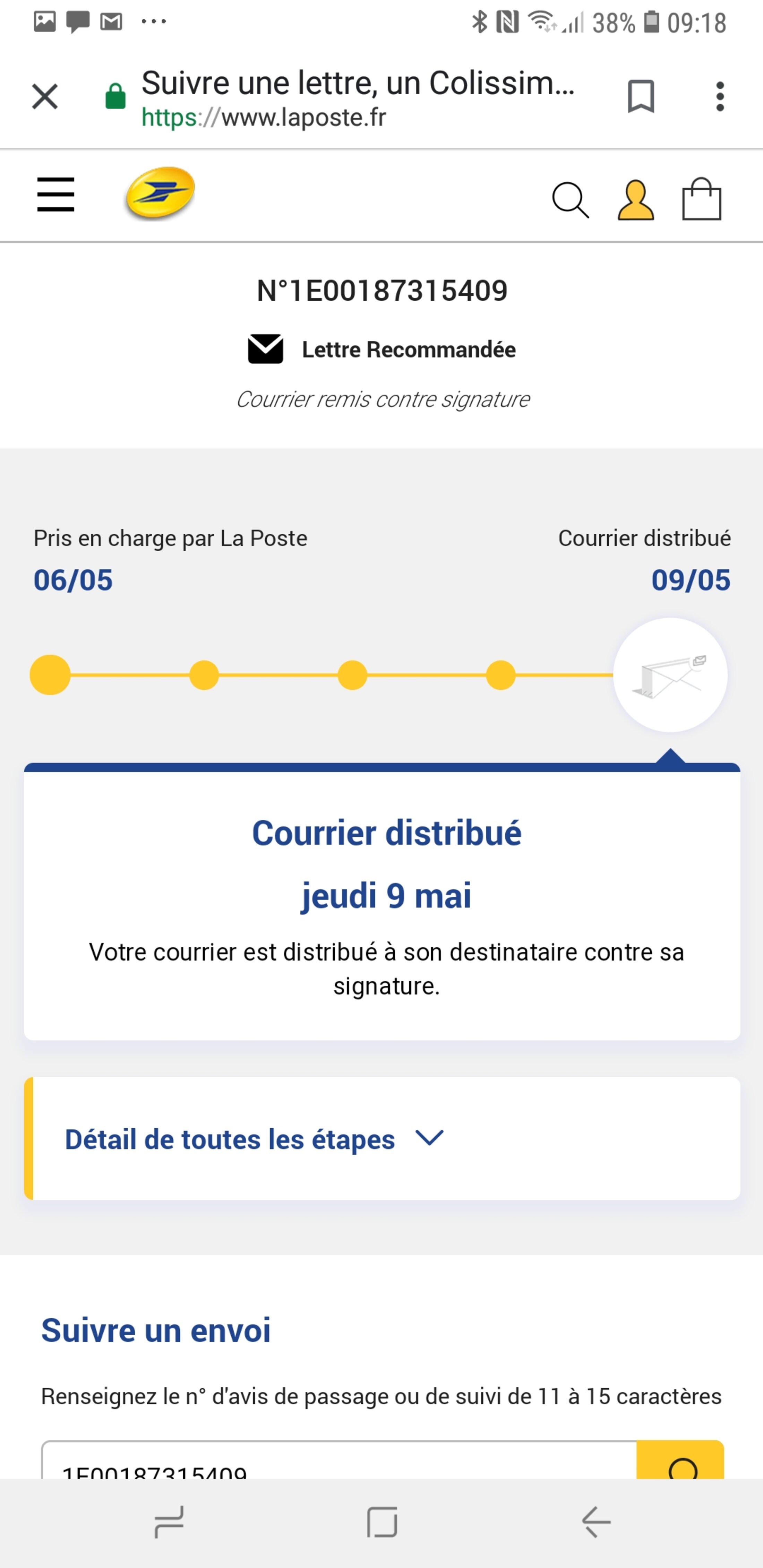
Task: Select the first yellow timeline dot
Action: [x=51, y=675]
